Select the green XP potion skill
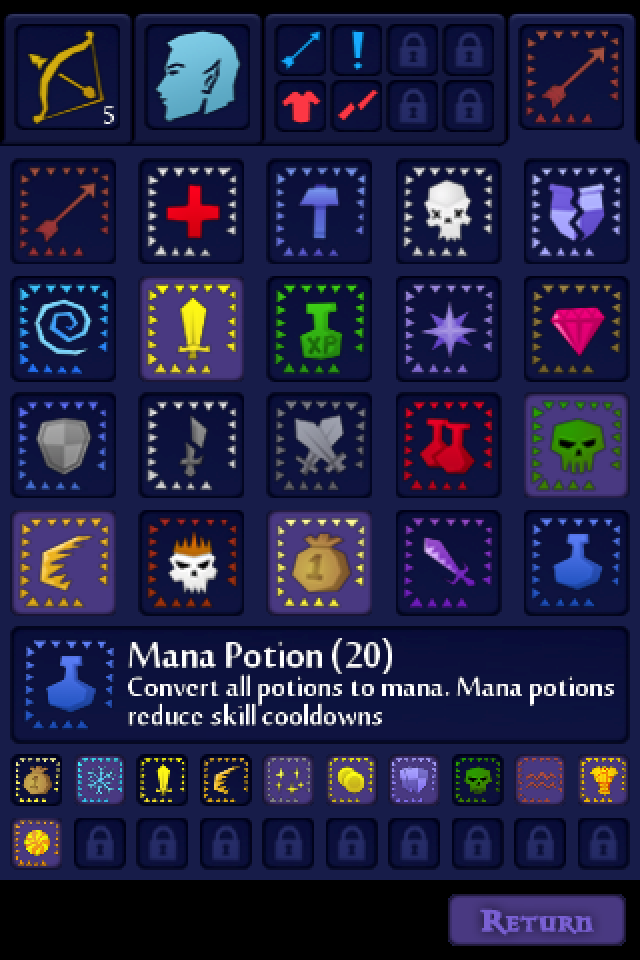 [320, 329]
